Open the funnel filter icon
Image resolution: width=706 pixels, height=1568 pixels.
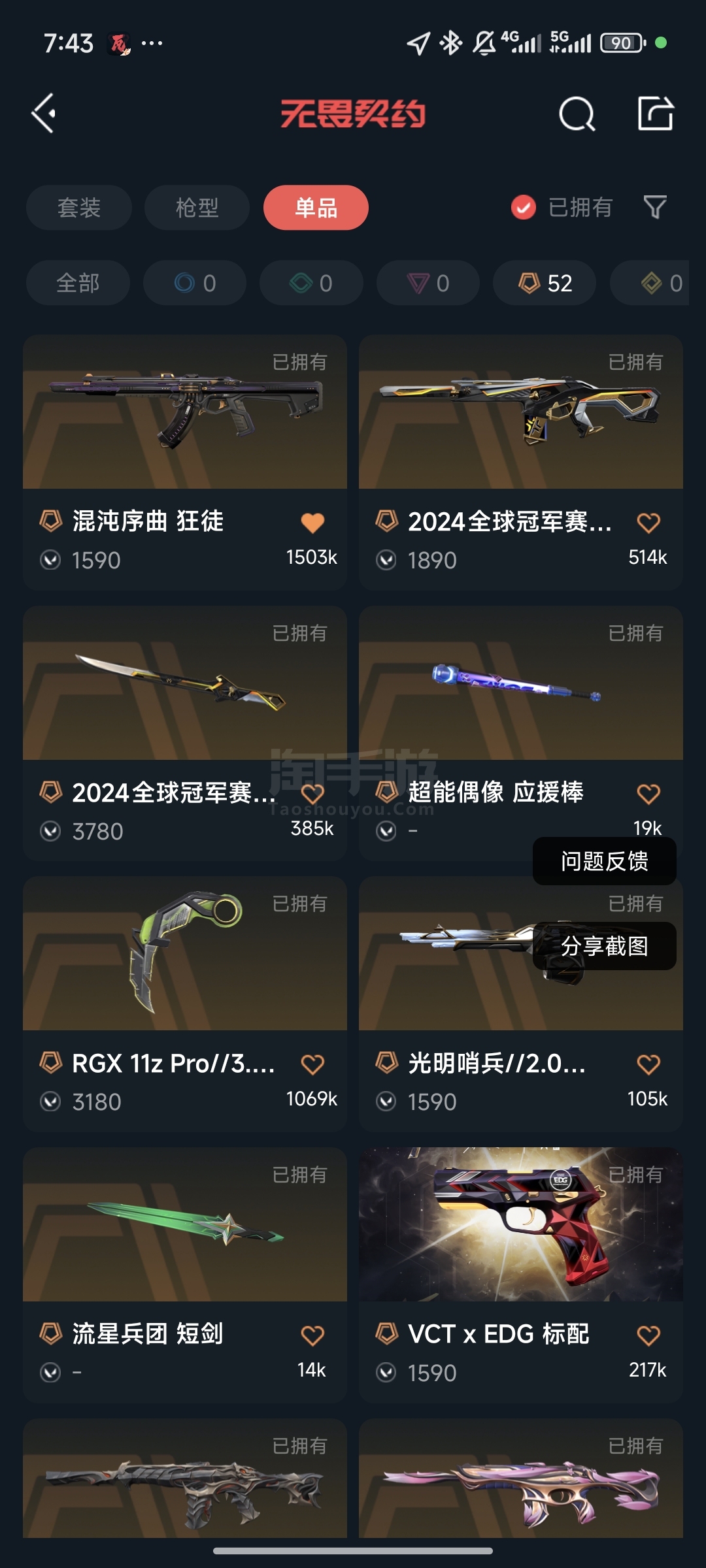point(655,208)
